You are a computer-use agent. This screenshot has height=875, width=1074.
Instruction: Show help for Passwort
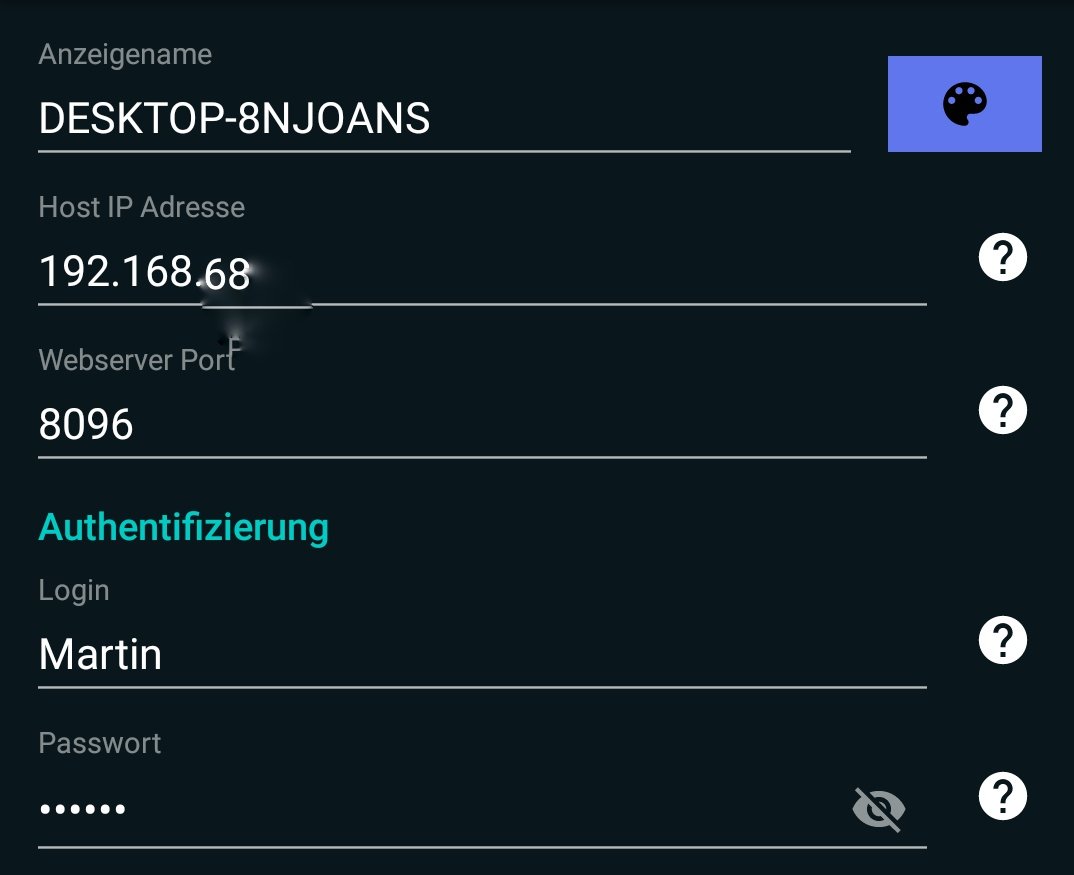1002,796
